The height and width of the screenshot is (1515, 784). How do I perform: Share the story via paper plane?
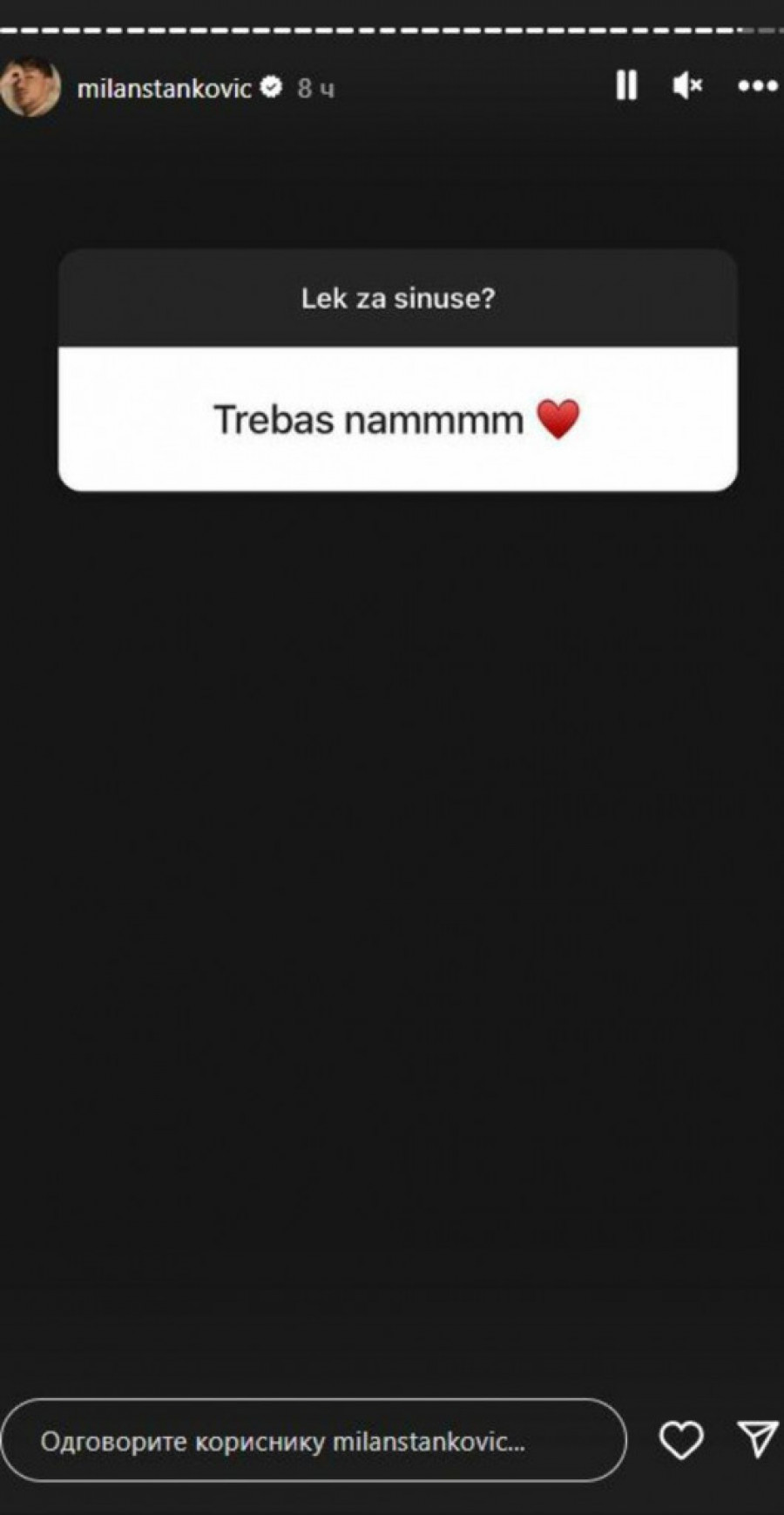(757, 1439)
